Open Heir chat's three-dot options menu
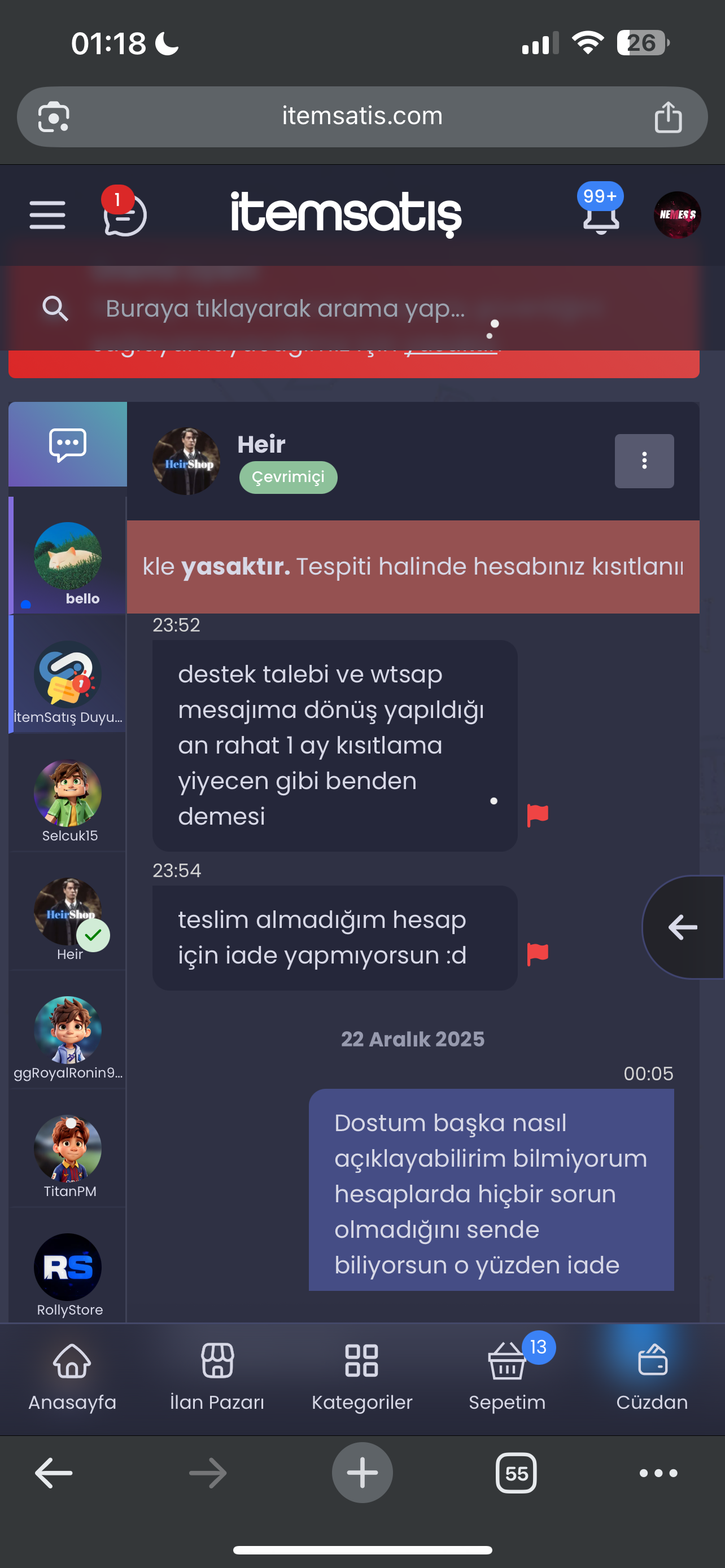This screenshot has width=725, height=1568. click(x=644, y=461)
